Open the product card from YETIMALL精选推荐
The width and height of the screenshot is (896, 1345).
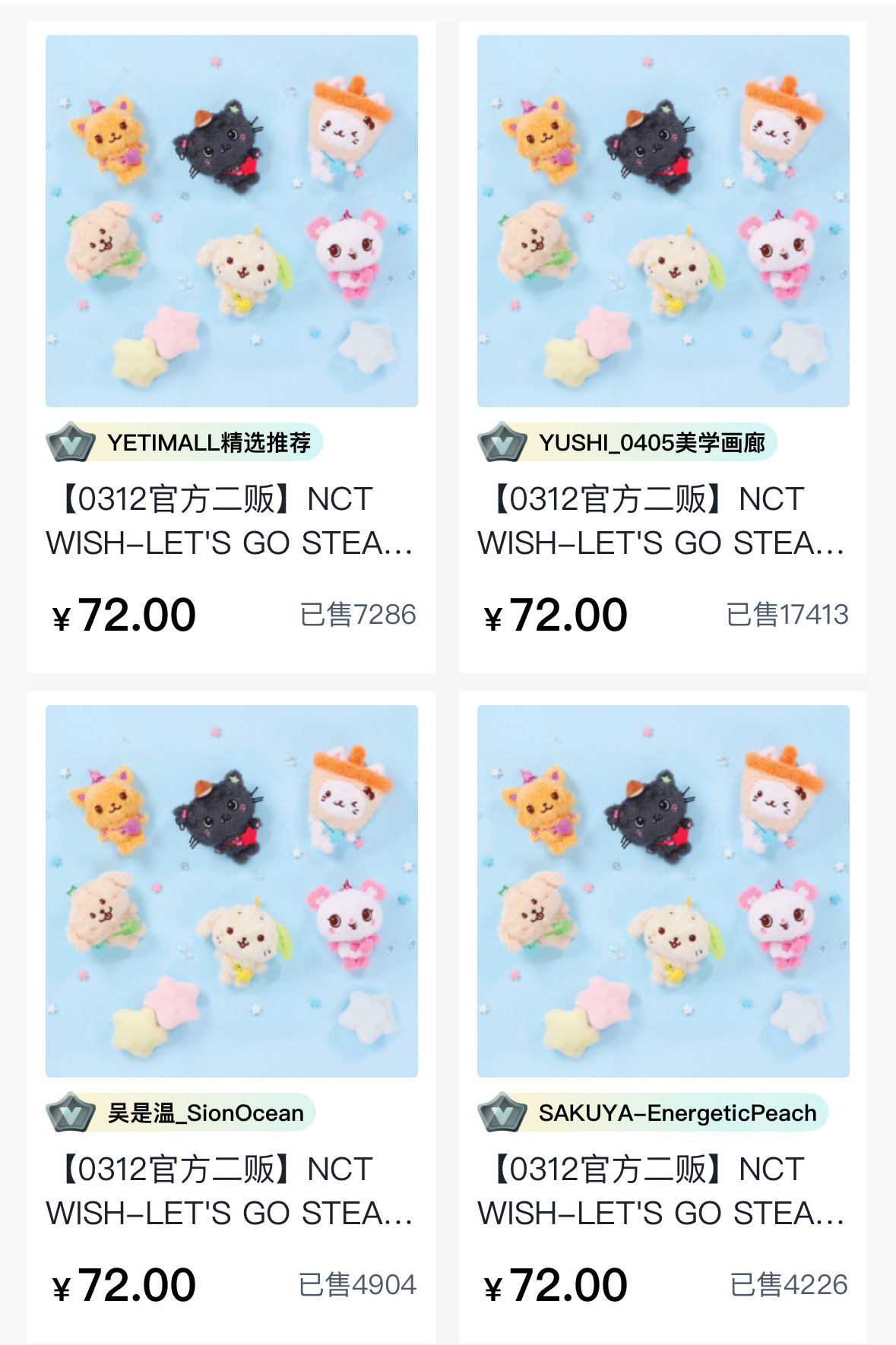tap(231, 222)
